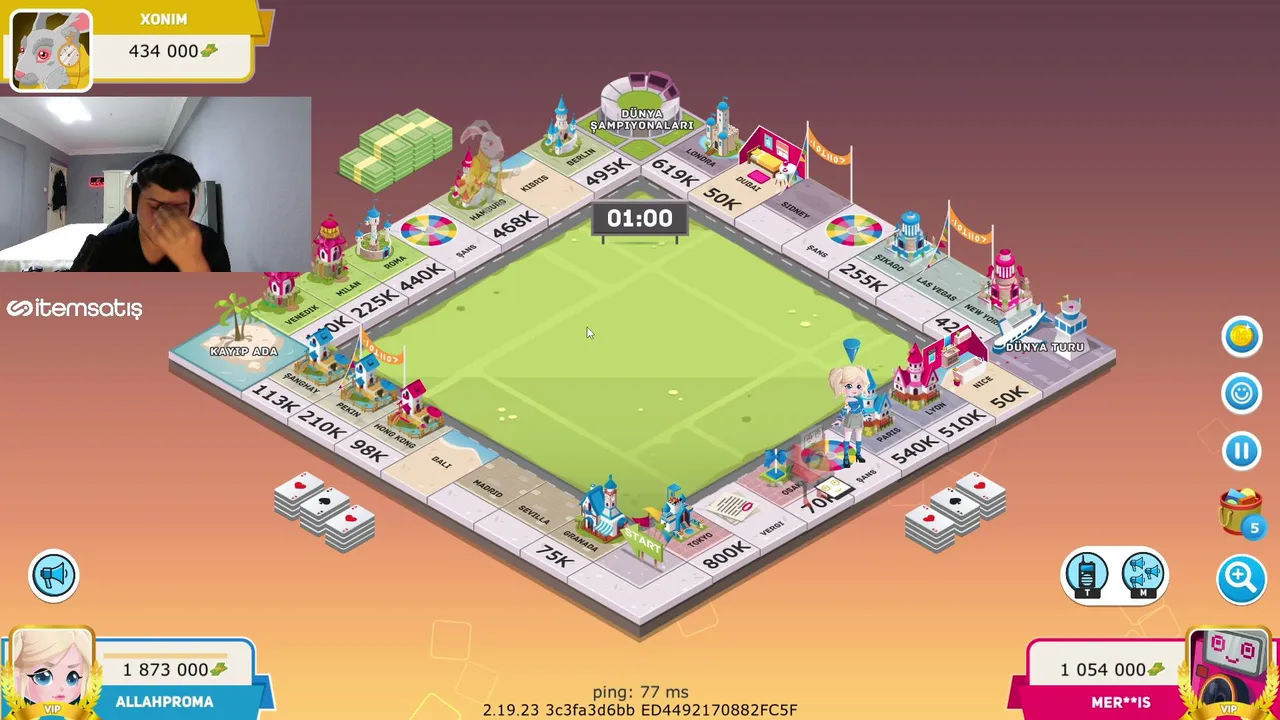Screen dimensions: 1280x720
Task: Tap the single megaphone button
Action: coord(54,575)
